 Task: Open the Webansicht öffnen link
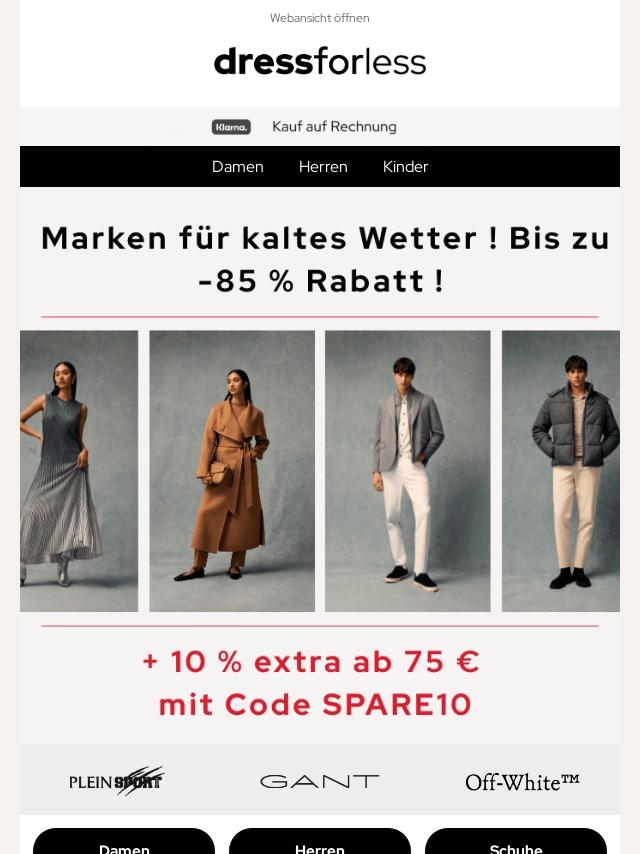[x=320, y=18]
